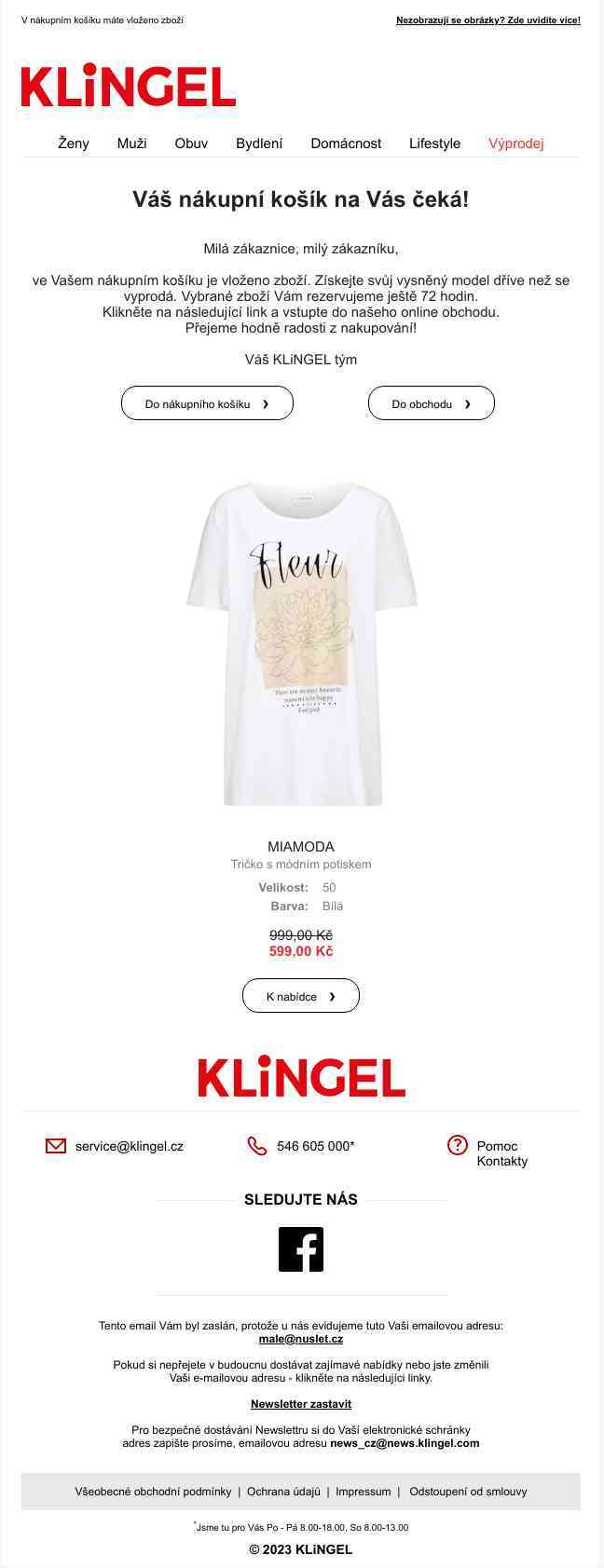The width and height of the screenshot is (604, 1568).
Task: Open Všeobecné obchodní podmínky
Action: [153, 1492]
